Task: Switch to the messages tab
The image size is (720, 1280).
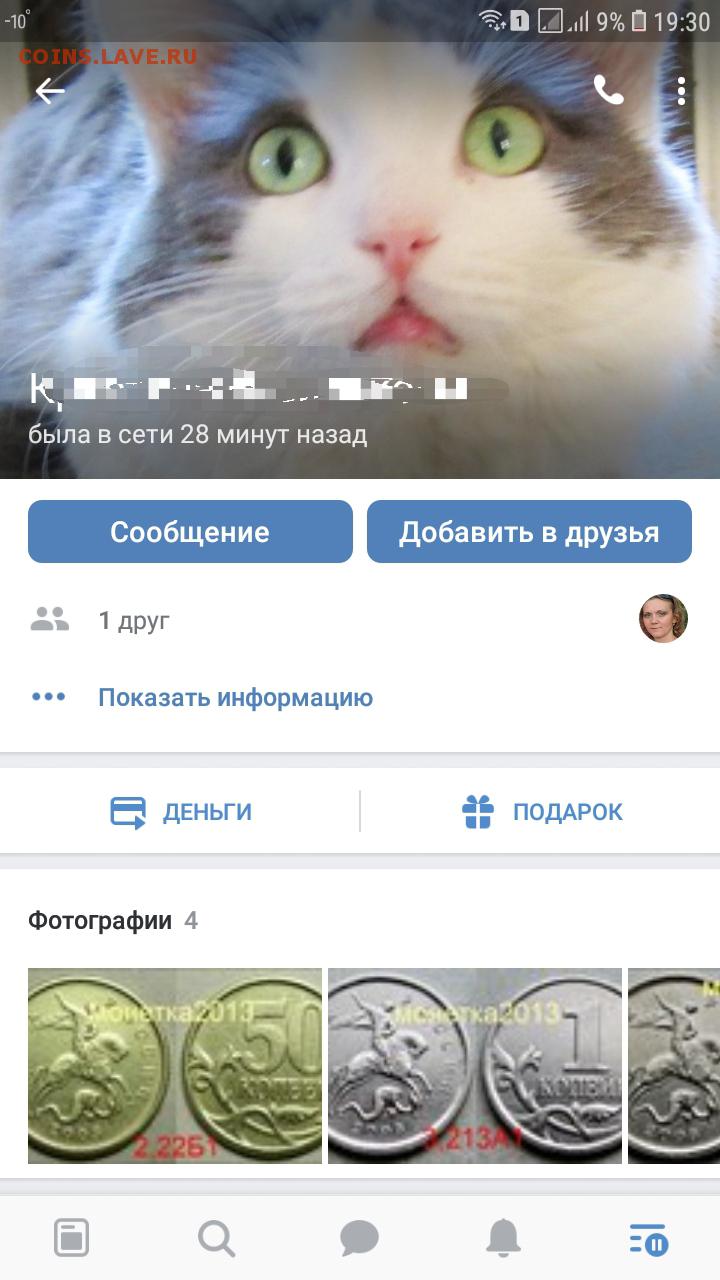Action: 359,1240
